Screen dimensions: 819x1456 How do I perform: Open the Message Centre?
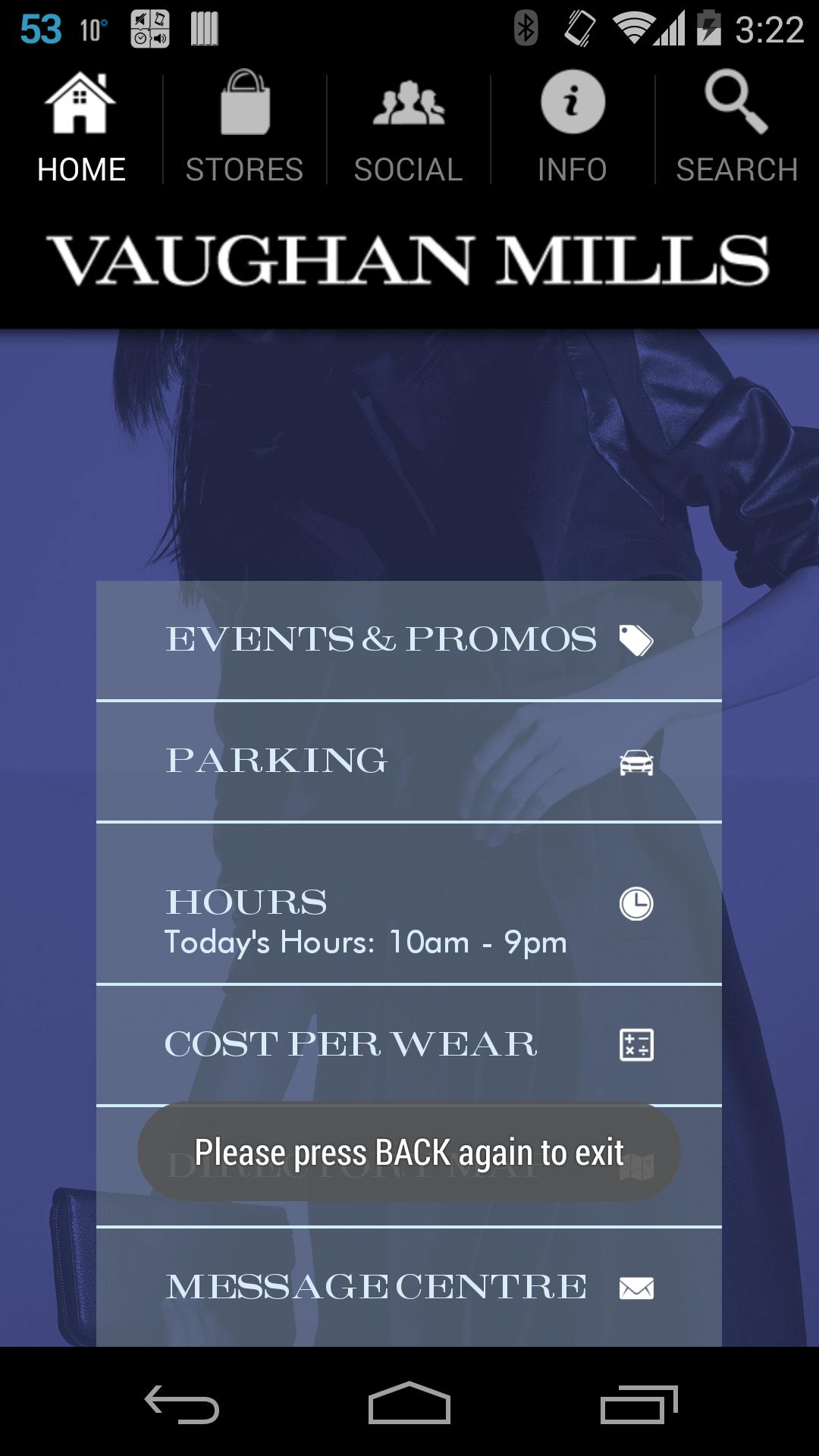tap(409, 1287)
